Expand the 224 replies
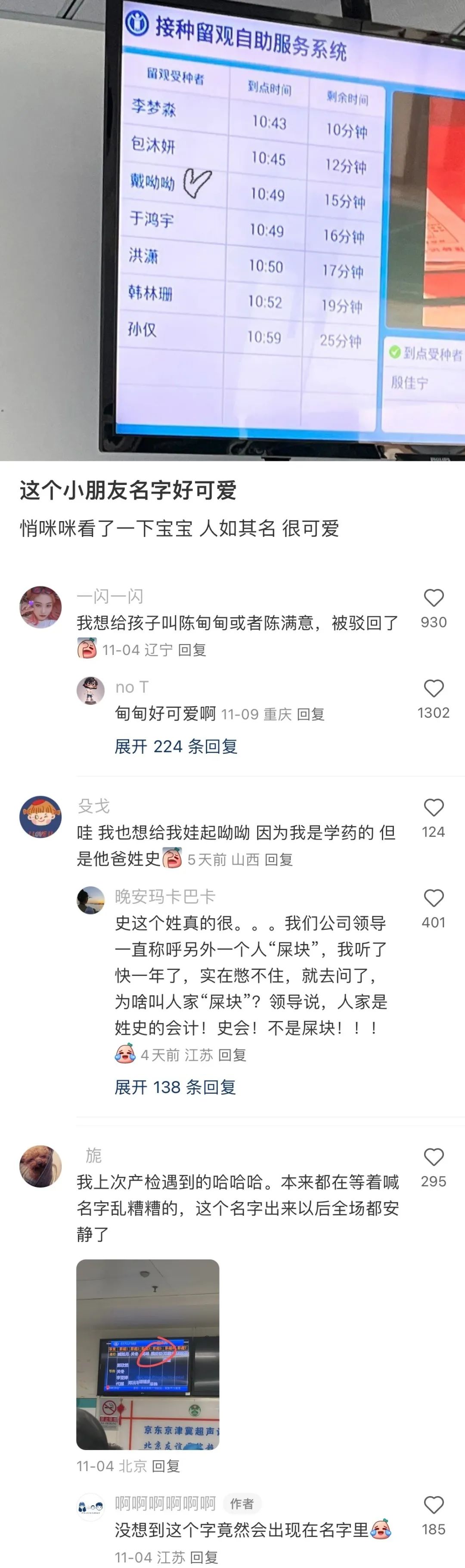The height and width of the screenshot is (1568, 465). tap(176, 746)
